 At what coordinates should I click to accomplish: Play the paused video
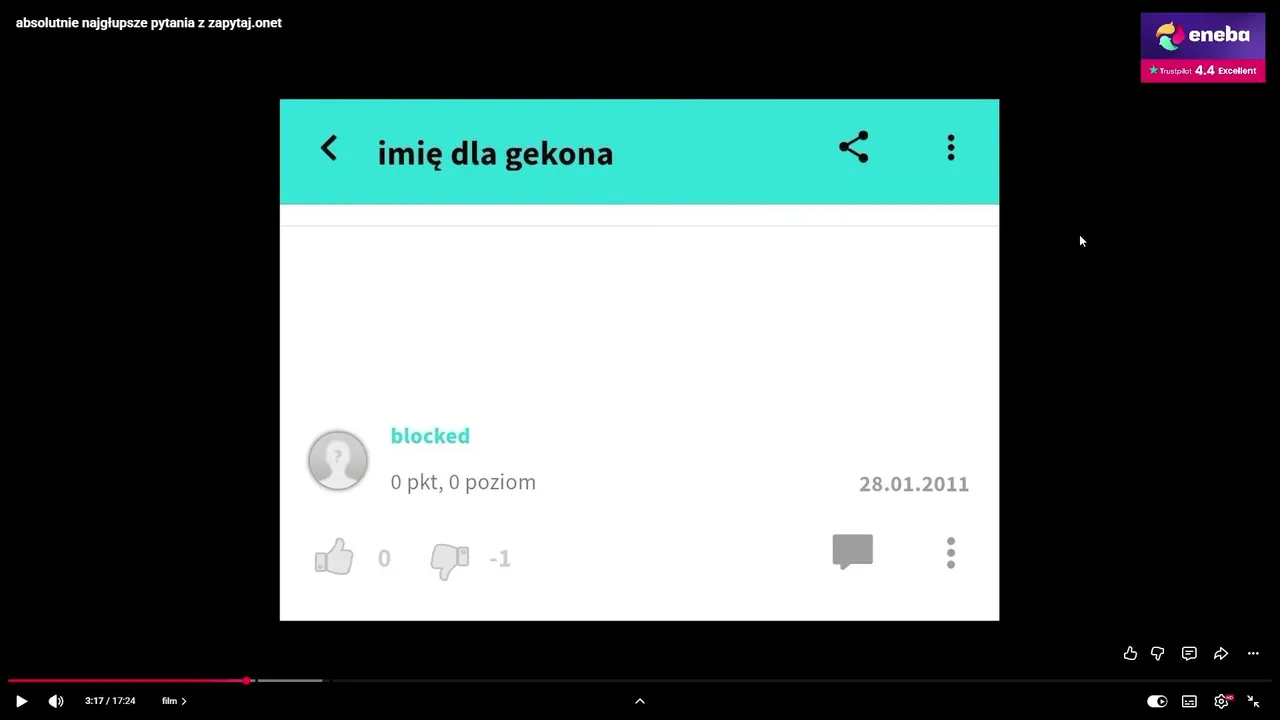click(x=21, y=701)
